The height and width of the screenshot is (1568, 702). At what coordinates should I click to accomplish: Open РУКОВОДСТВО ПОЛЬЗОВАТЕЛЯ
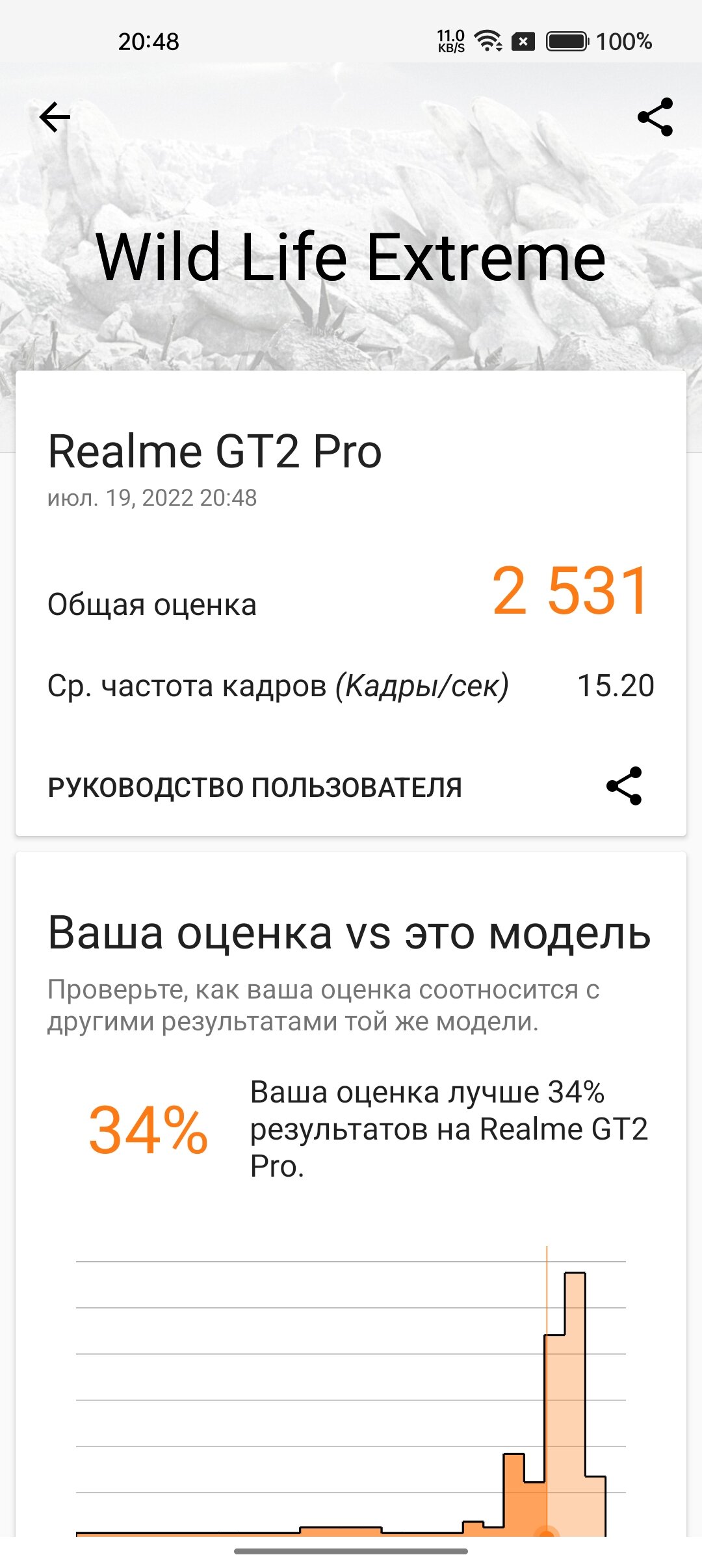tap(255, 787)
